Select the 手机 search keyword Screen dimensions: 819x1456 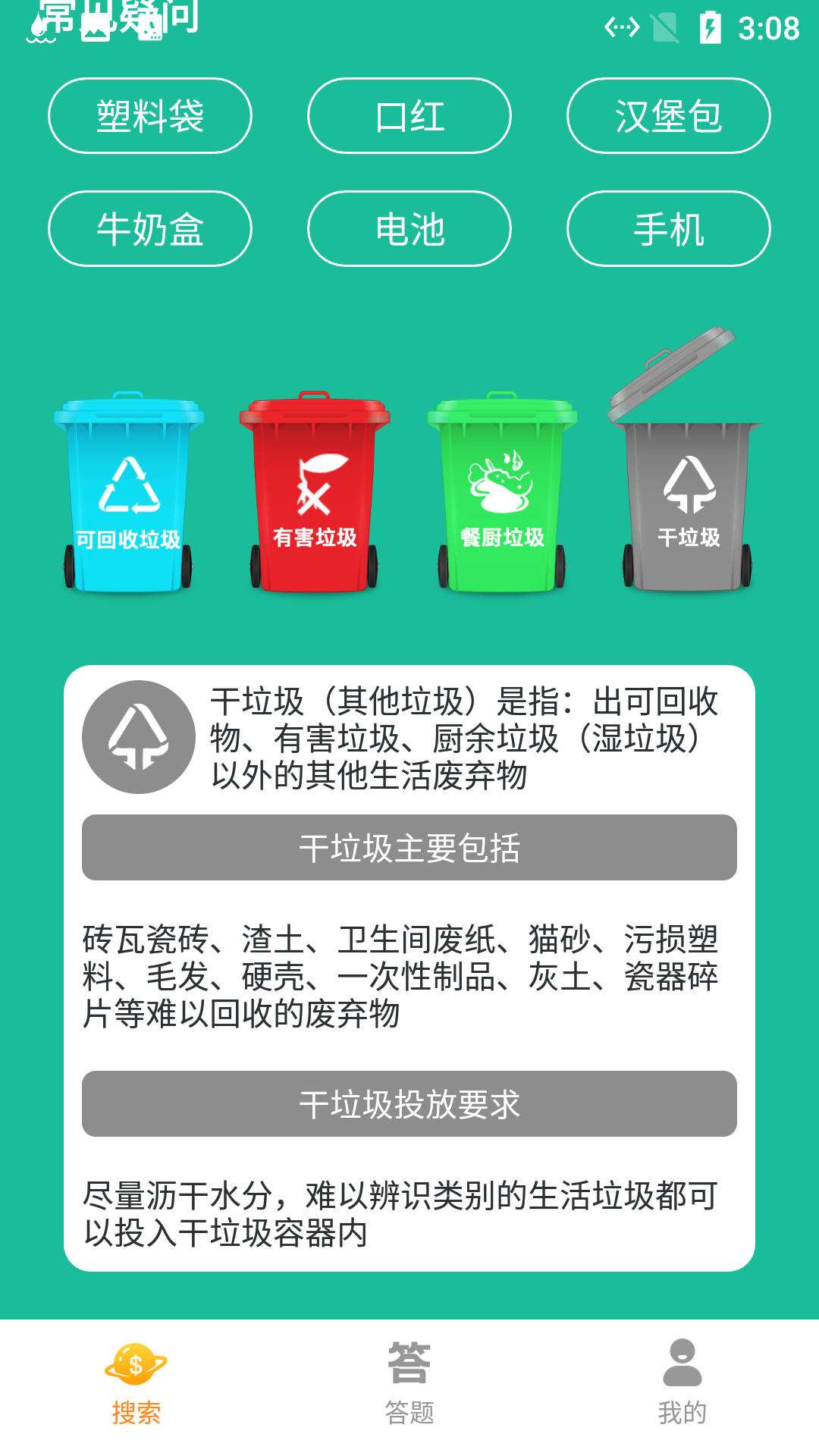667,229
